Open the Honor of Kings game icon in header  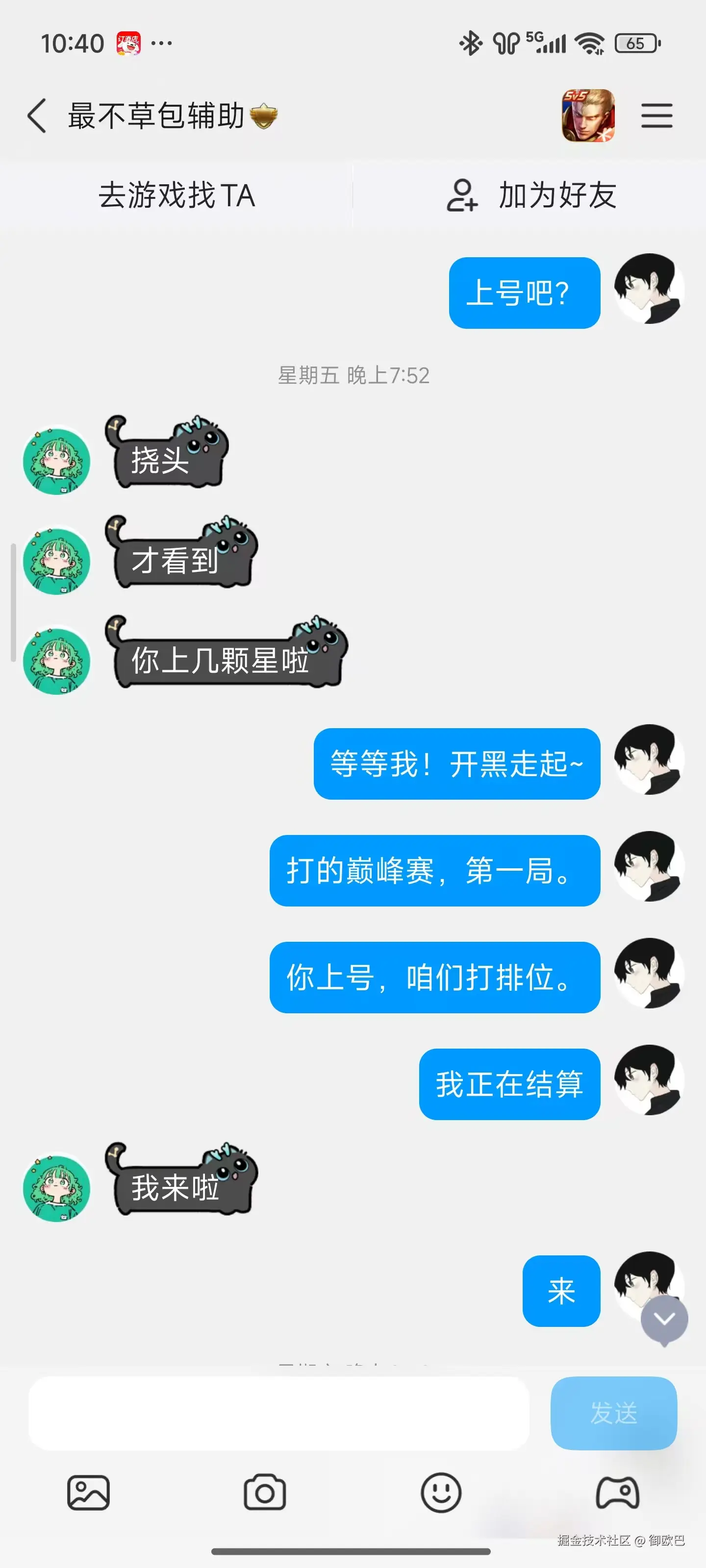click(588, 116)
